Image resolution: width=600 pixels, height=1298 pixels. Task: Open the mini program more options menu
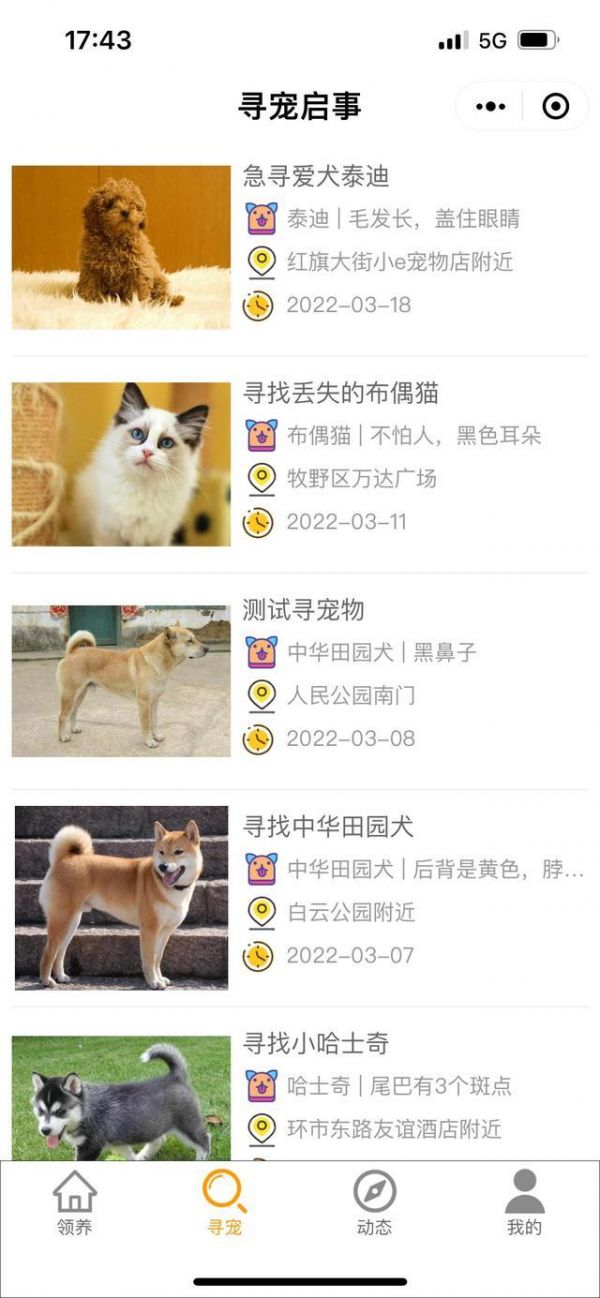(490, 107)
